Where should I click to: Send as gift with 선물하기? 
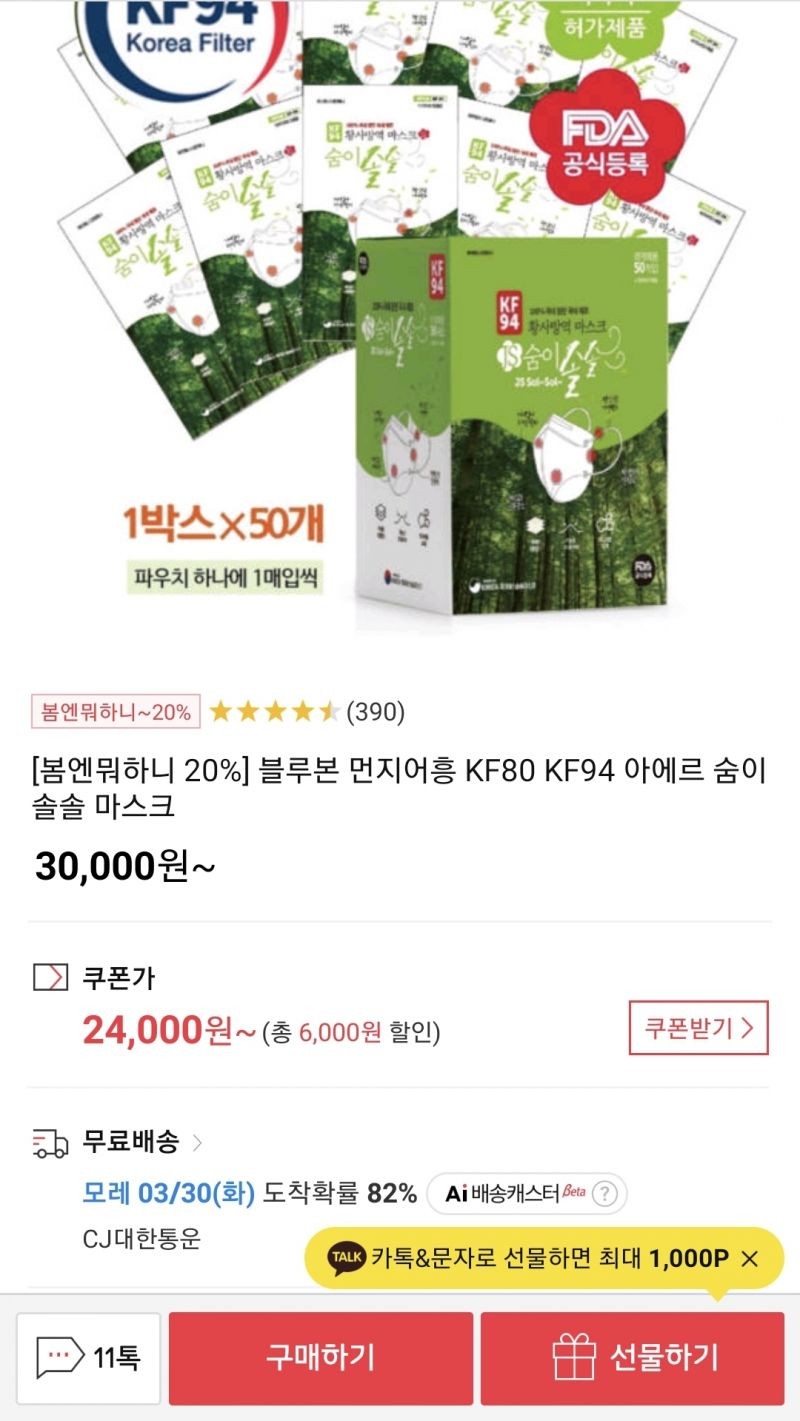click(632, 1357)
